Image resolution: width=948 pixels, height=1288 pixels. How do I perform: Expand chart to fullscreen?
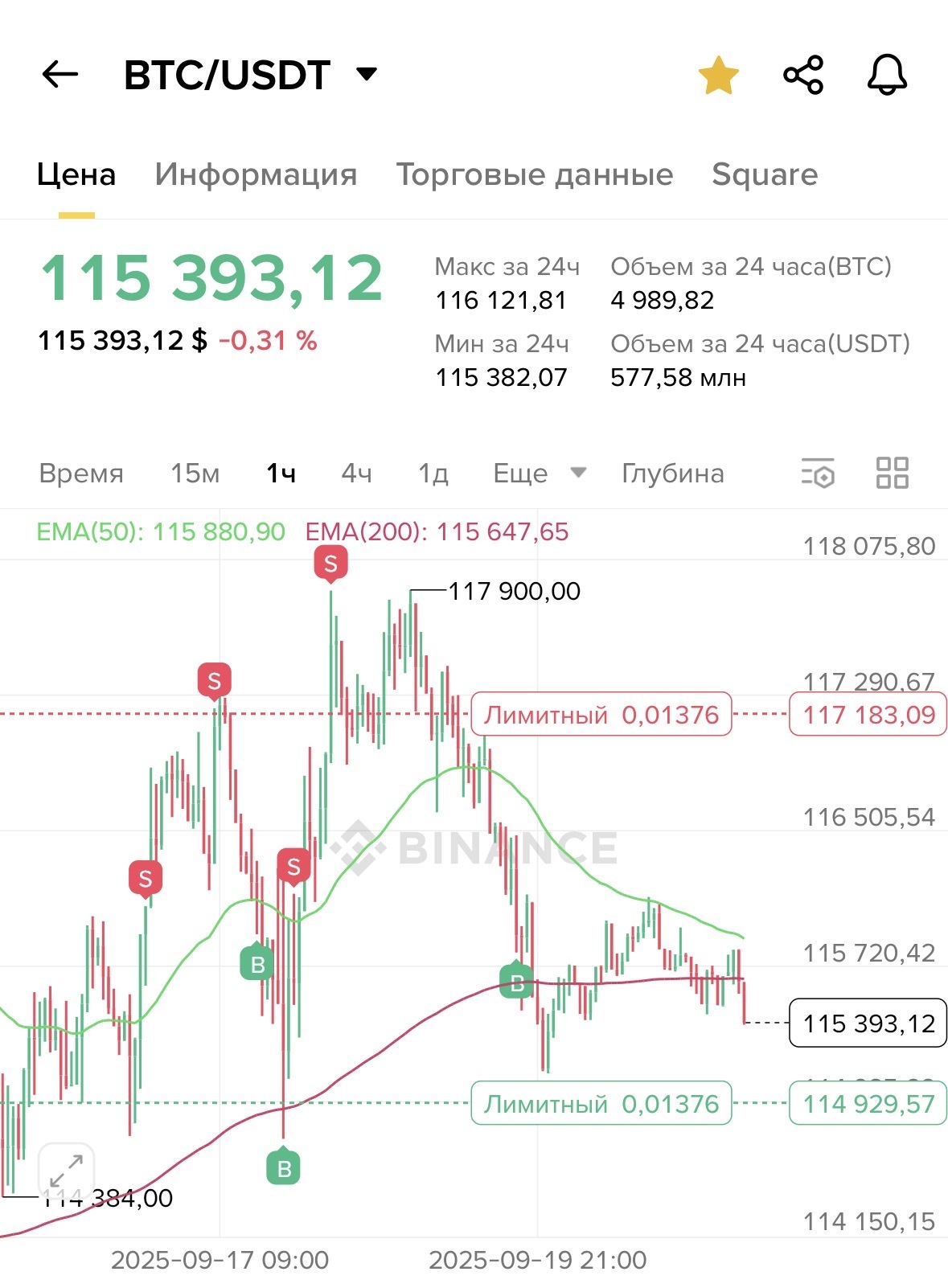click(66, 1171)
